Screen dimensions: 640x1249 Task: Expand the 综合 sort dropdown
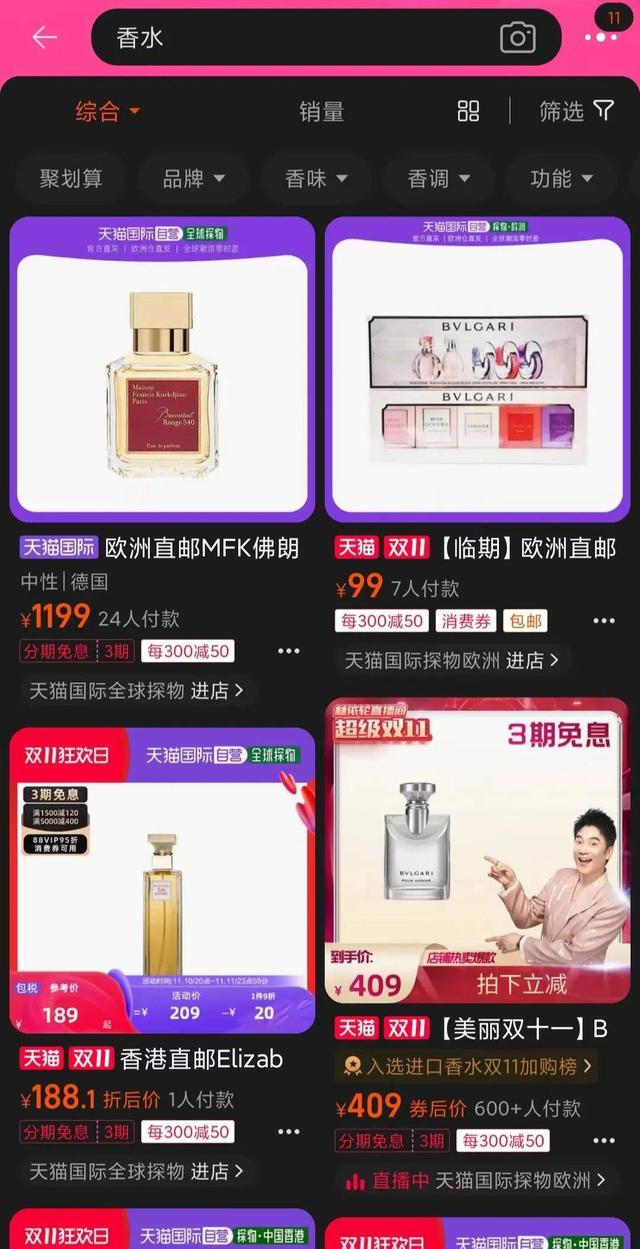pos(107,111)
